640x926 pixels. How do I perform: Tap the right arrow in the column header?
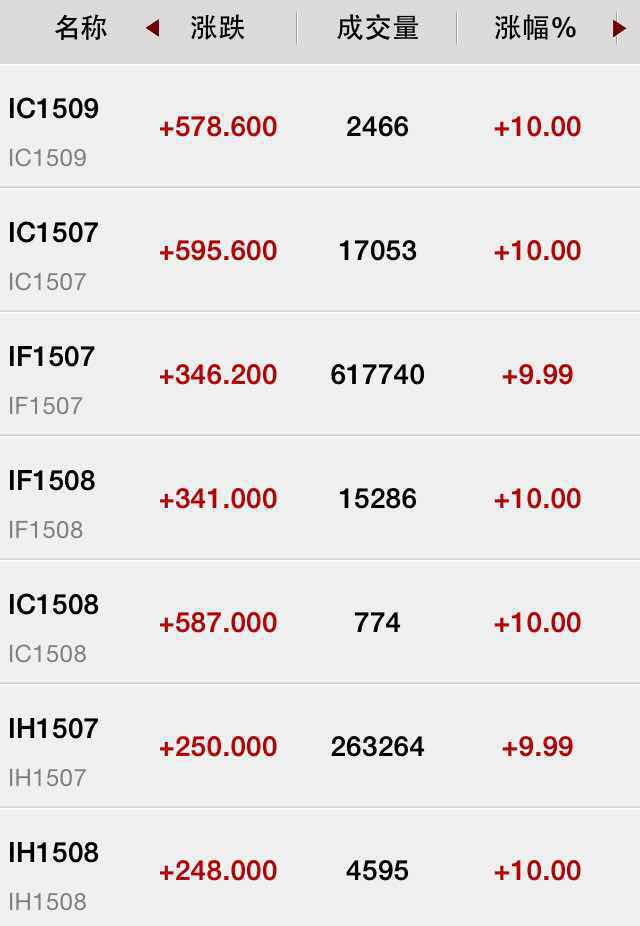(x=619, y=29)
